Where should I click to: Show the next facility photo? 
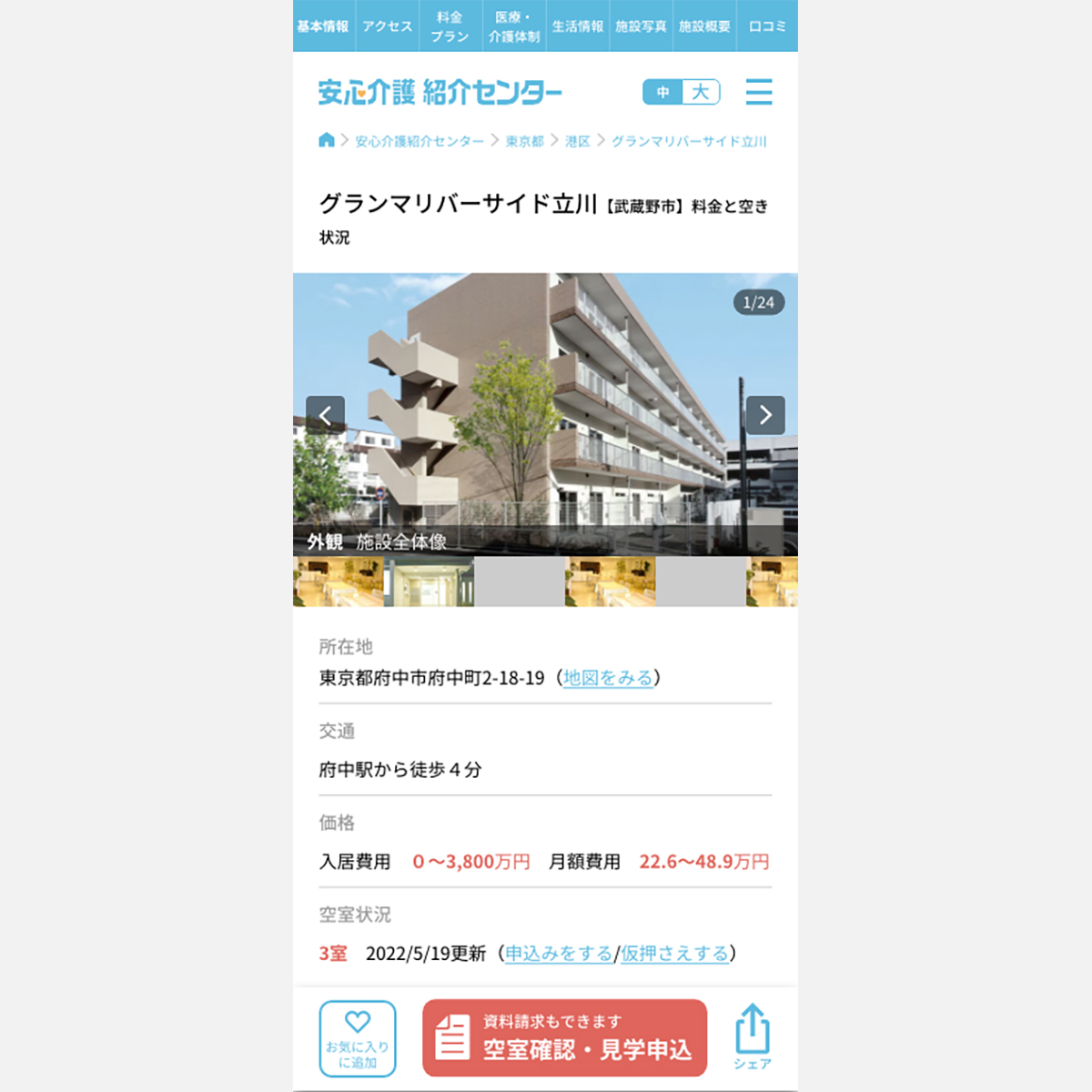[765, 415]
